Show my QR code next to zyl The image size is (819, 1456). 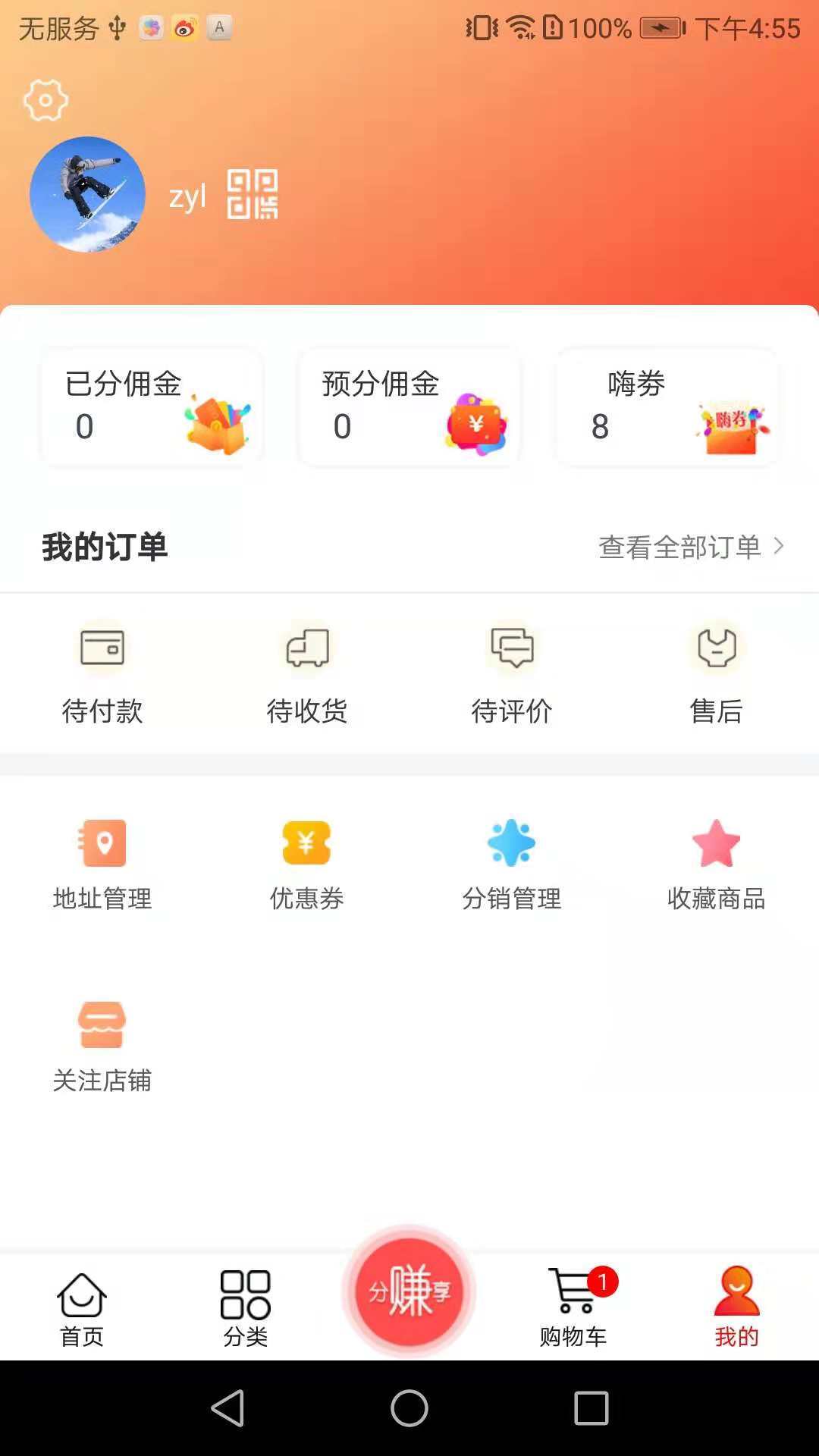(x=253, y=195)
